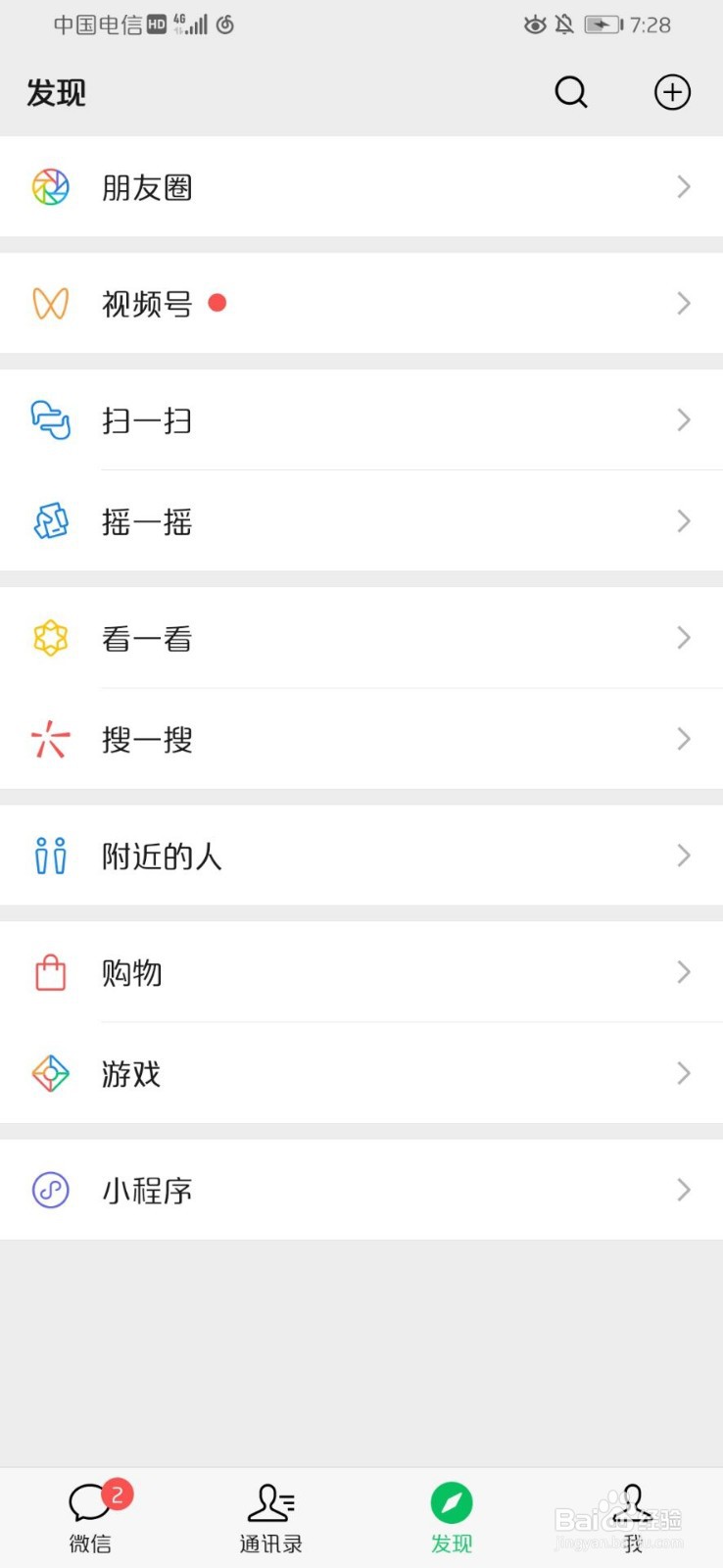Image resolution: width=723 pixels, height=1568 pixels.
Task: Expand the Mini Programs row chevron
Action: click(684, 1190)
